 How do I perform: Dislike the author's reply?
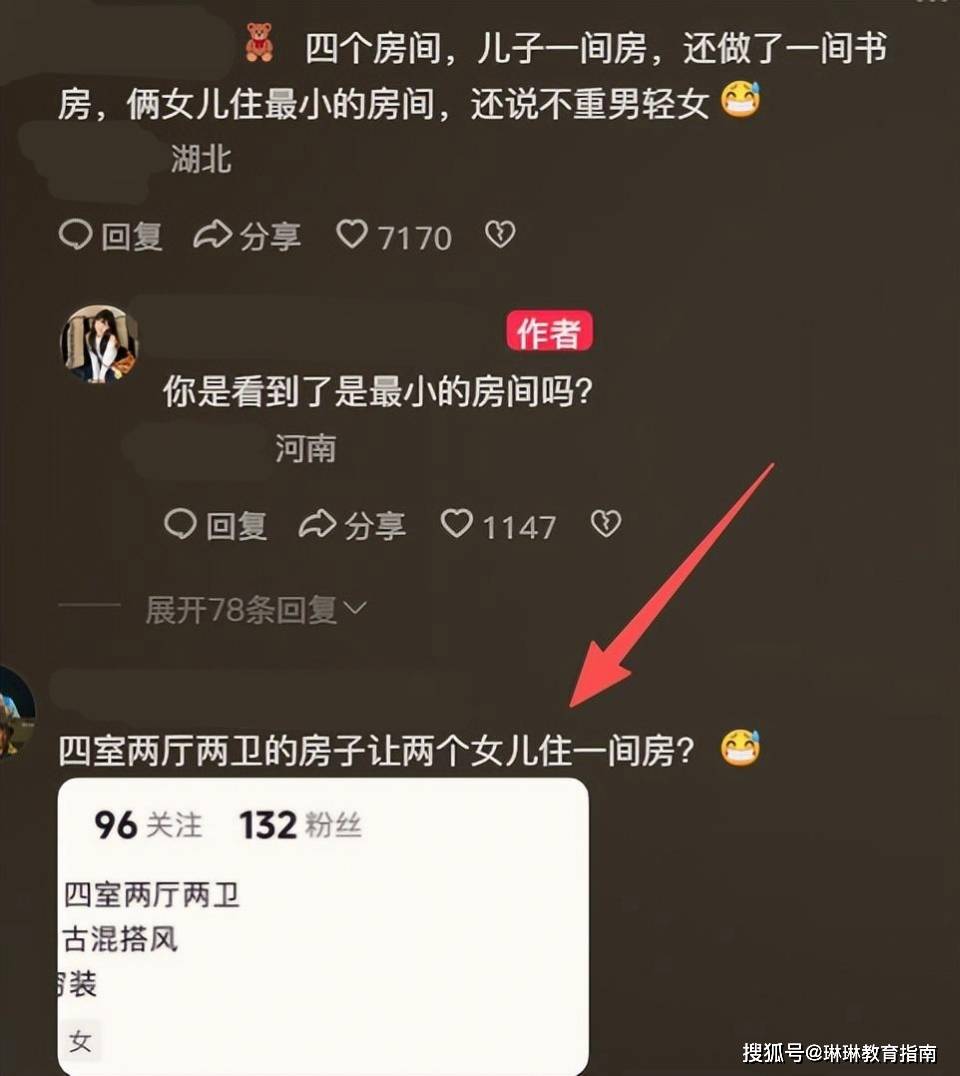point(605,524)
